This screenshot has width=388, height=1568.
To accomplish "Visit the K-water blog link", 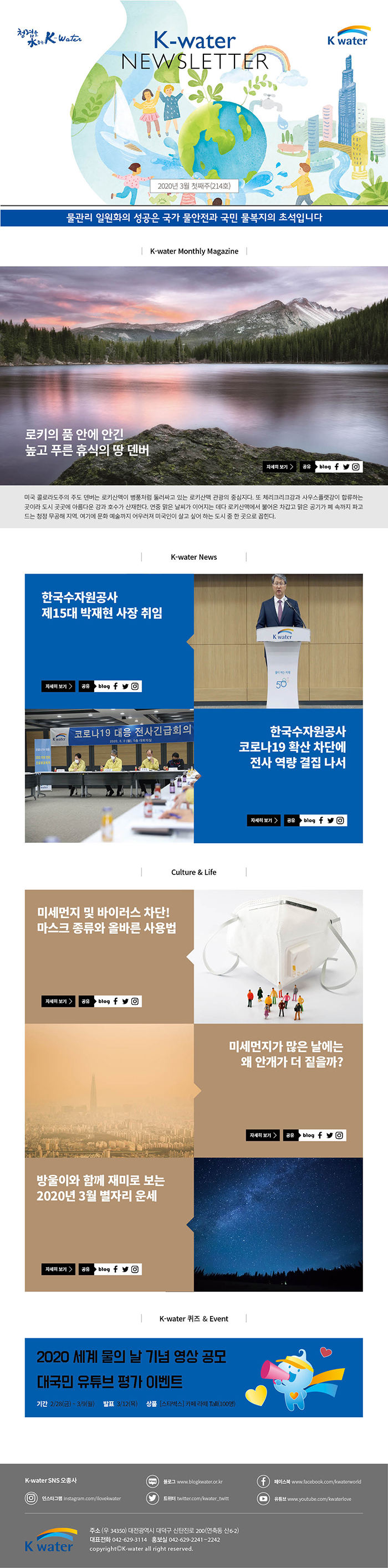I will click(x=185, y=1482).
